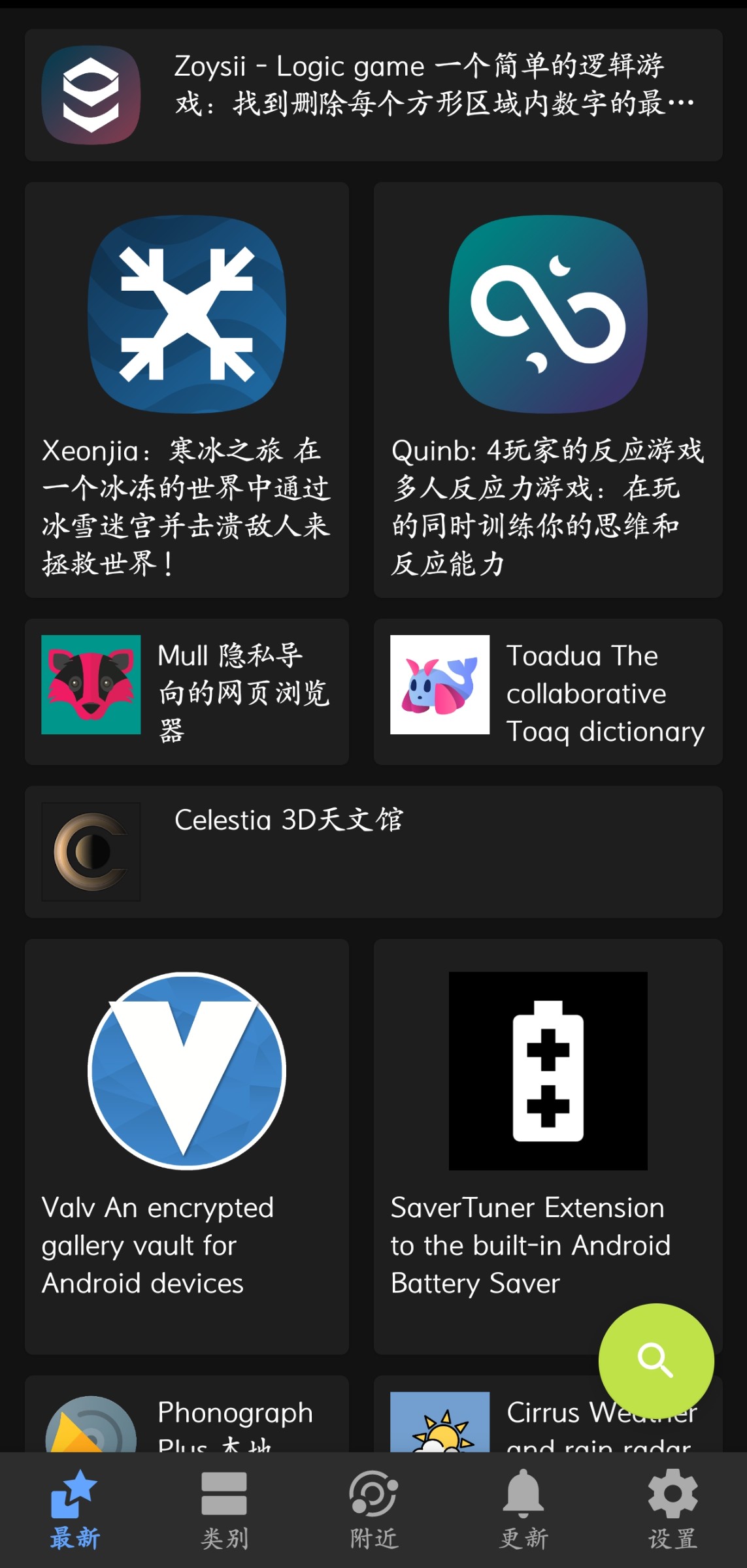Switch to the 附近 tab
Viewport: 747px width, 1568px height.
[x=373, y=1509]
